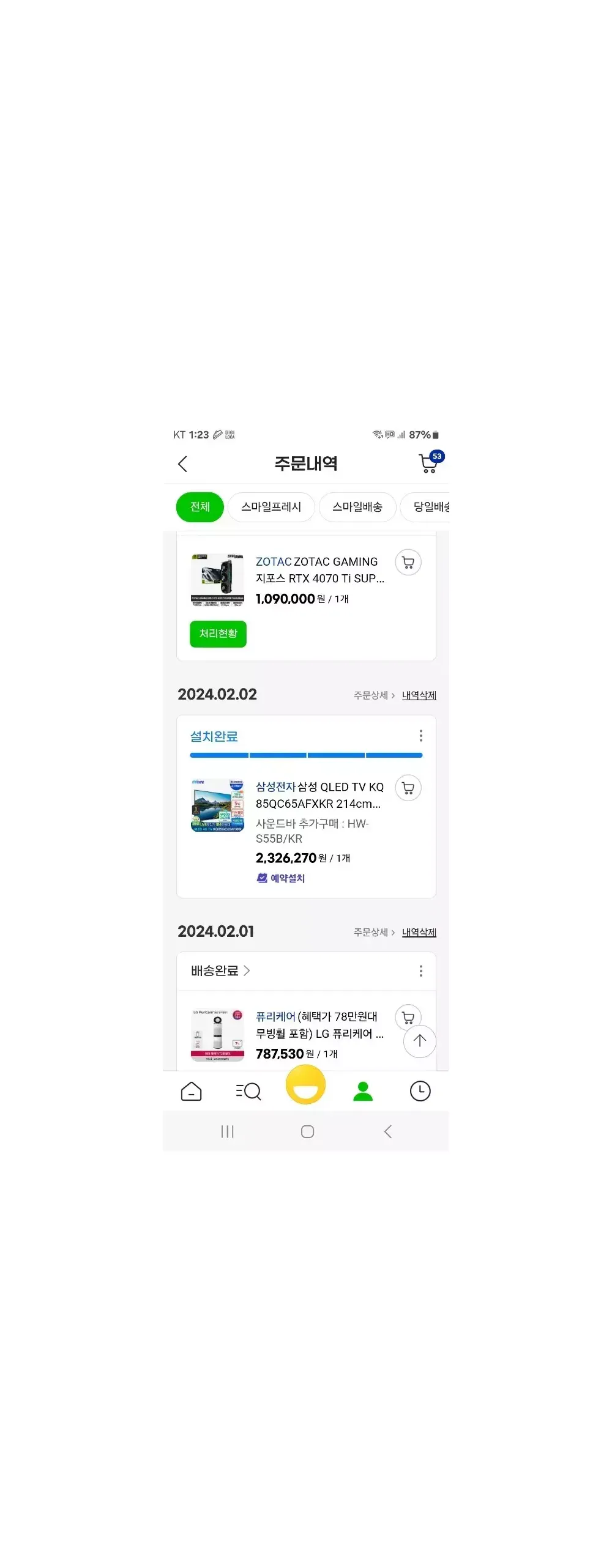Viewport: 612px width, 1568px height.
Task: Open the 배송완료 delivery status
Action: point(220,971)
